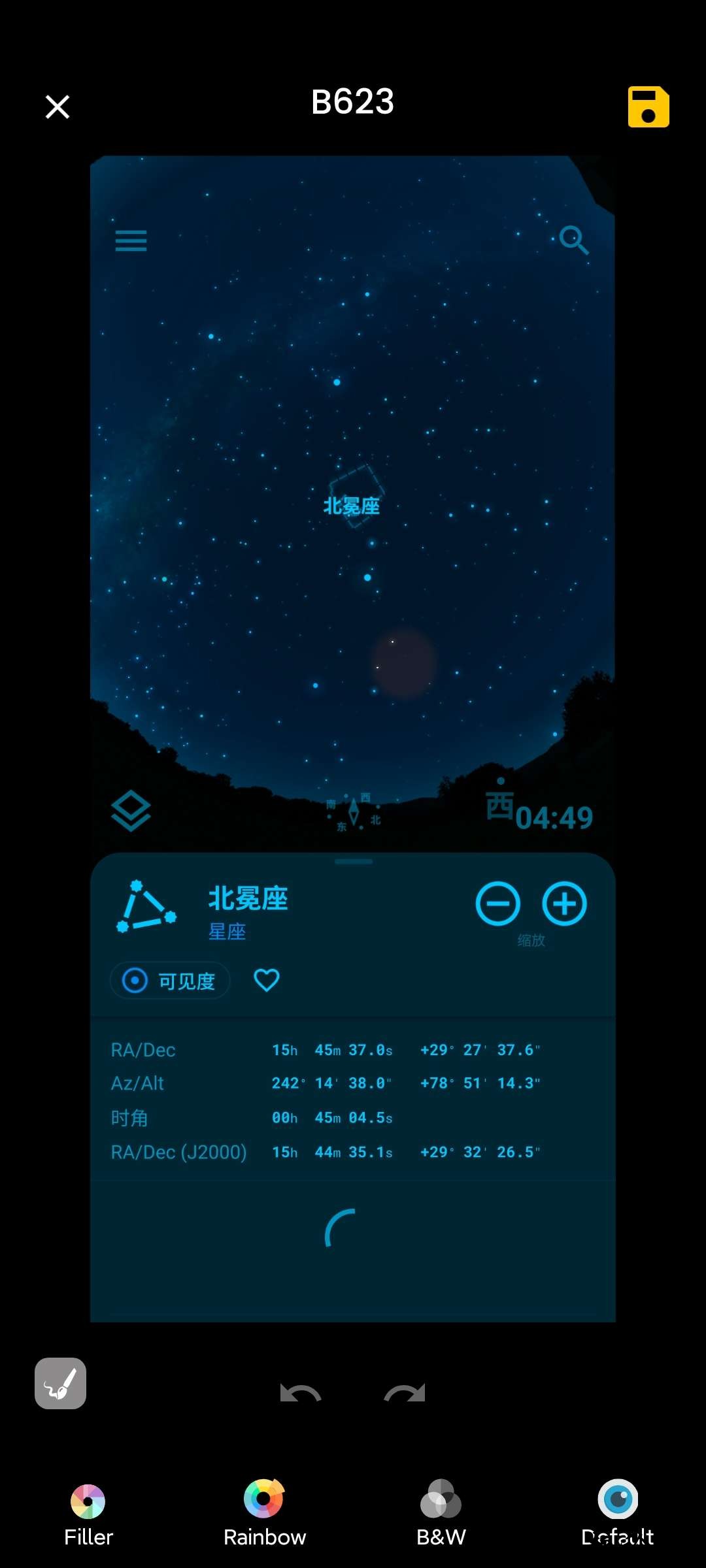Redo the last action
706x1568 pixels.
coord(405,1393)
